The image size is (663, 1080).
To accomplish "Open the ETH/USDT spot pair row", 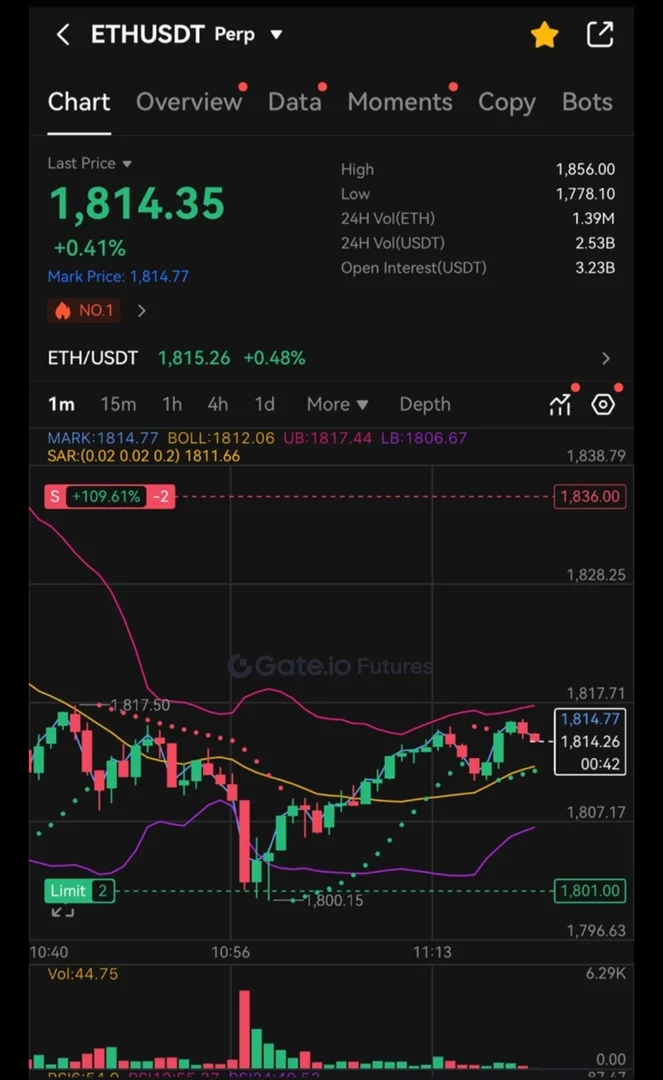I will coord(330,358).
